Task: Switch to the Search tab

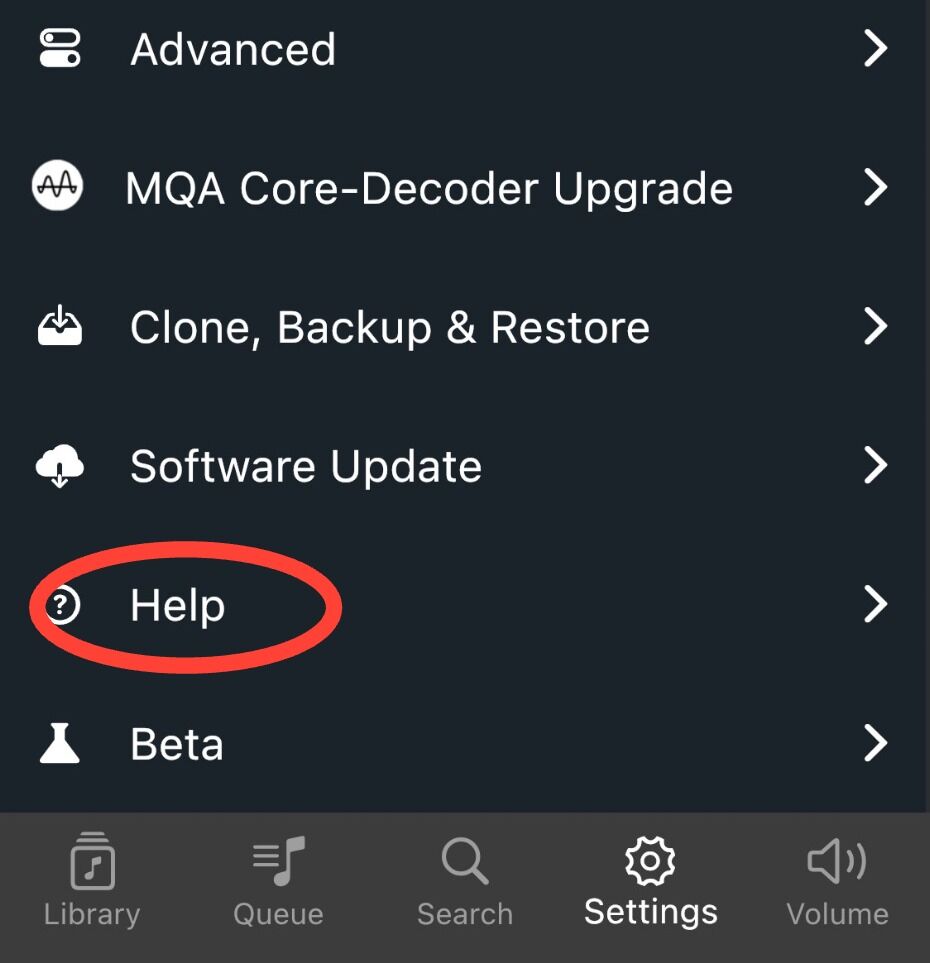Action: point(465,880)
